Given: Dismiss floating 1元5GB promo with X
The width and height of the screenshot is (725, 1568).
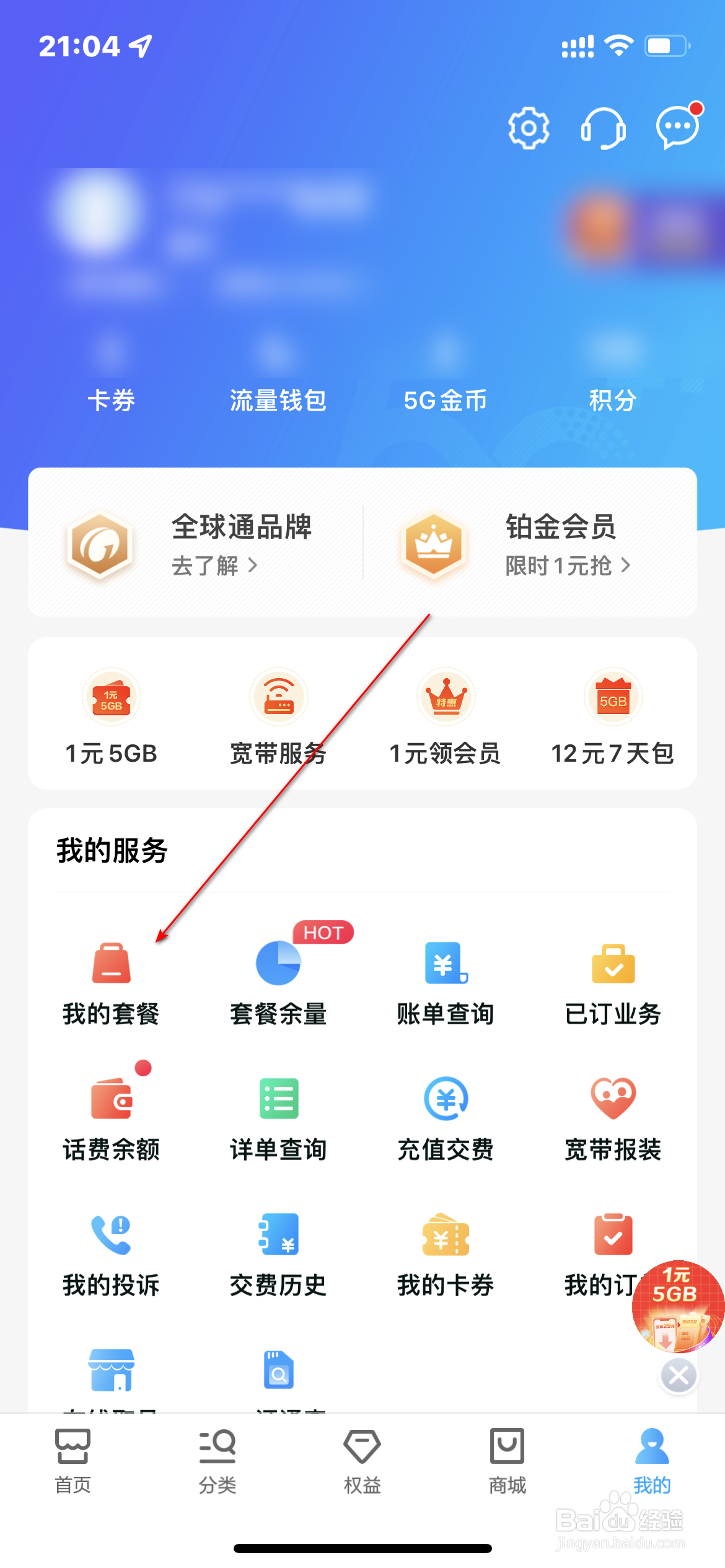Looking at the screenshot, I should tap(679, 1377).
